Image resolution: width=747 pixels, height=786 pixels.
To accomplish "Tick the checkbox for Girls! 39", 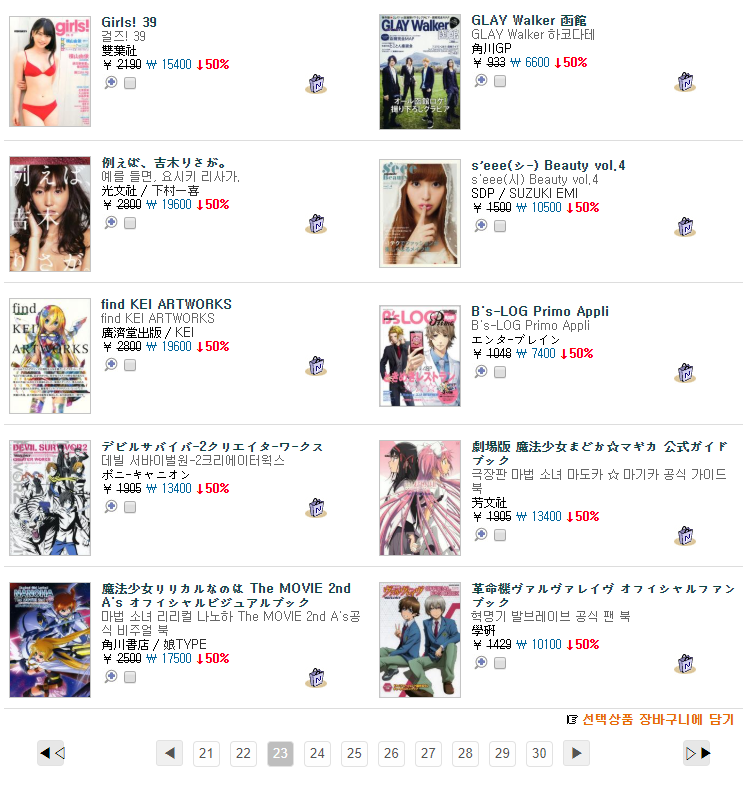I will pyautogui.click(x=130, y=83).
